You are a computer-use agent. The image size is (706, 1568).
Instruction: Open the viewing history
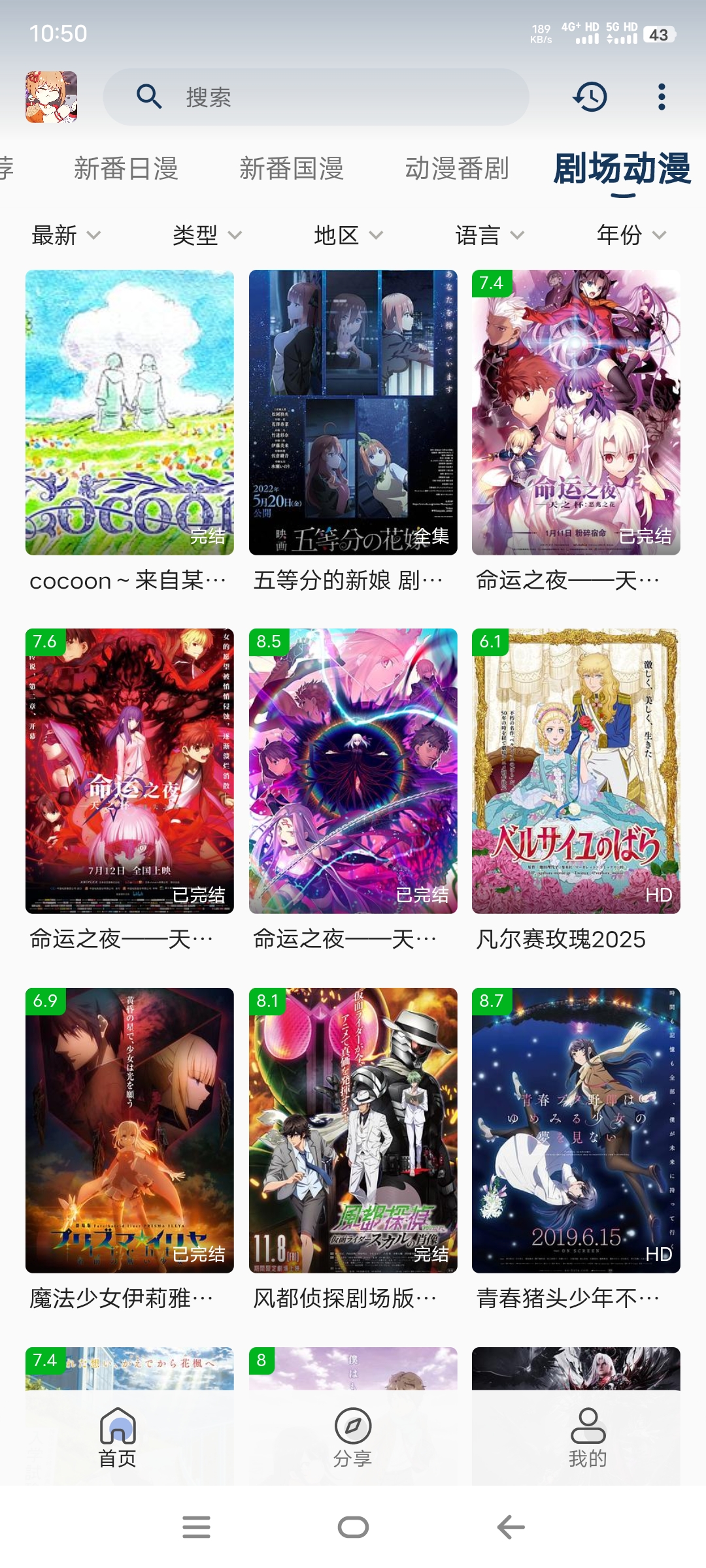(590, 97)
